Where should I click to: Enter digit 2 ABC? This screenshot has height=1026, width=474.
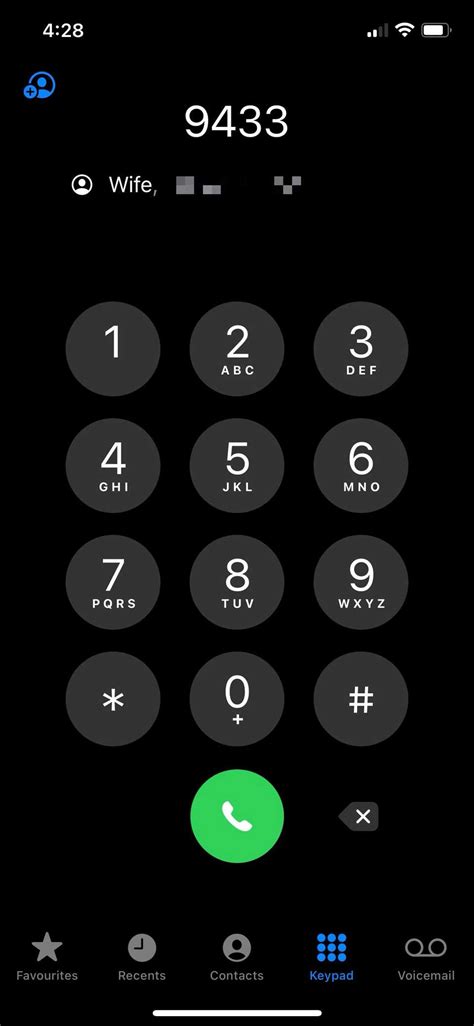(x=237, y=349)
